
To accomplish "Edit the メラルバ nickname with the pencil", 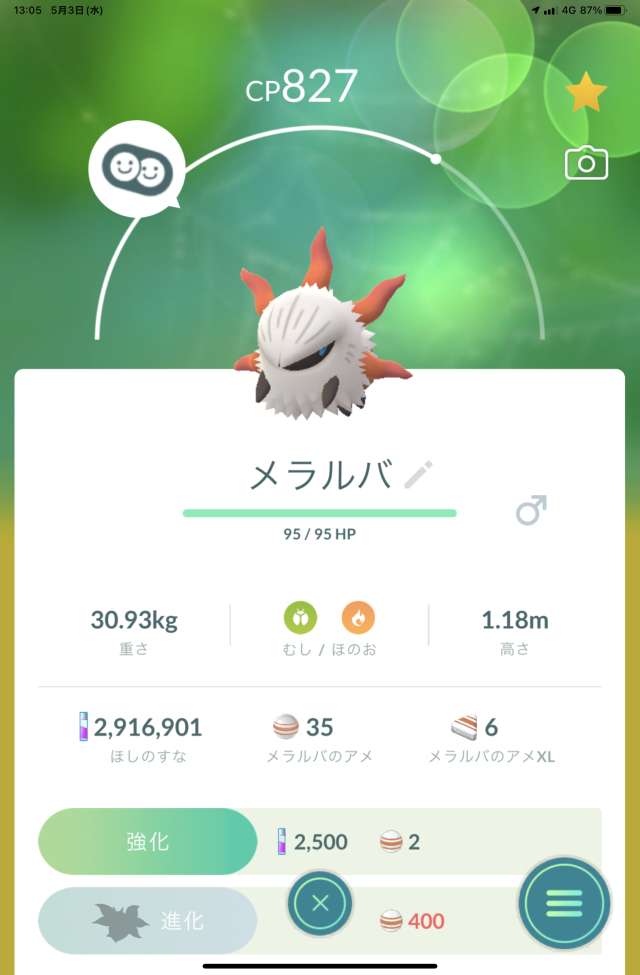I will click(x=417, y=475).
